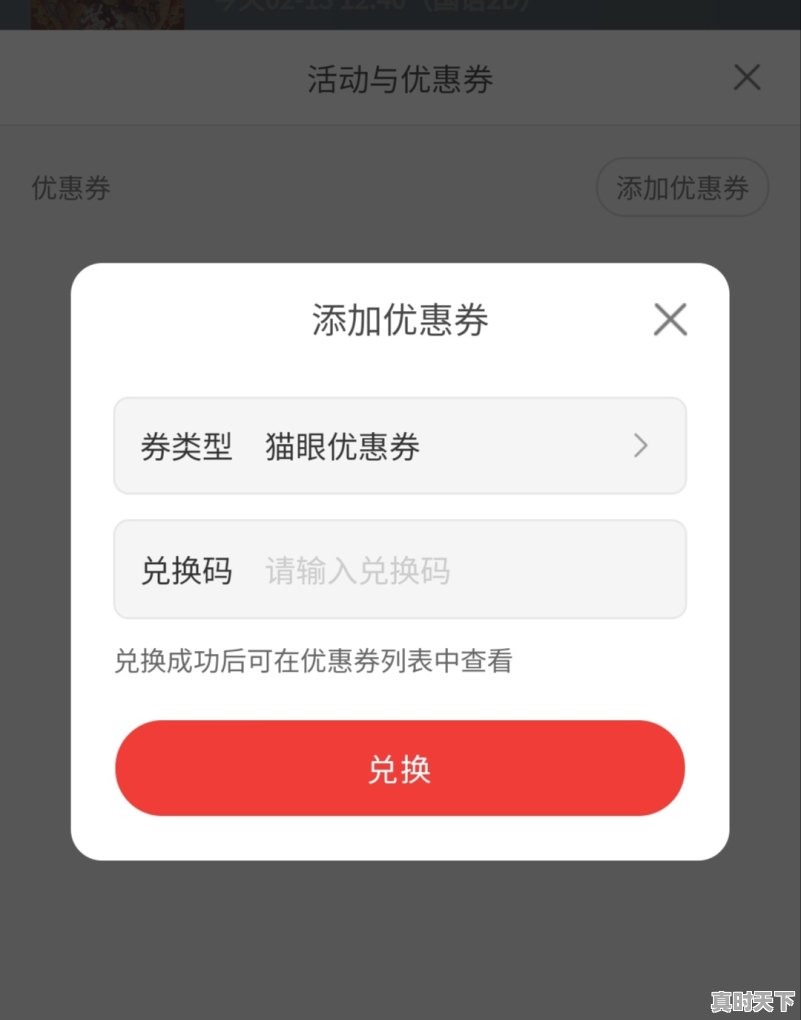
Task: Click the X on the 活动与优惠券 page
Action: point(746,77)
